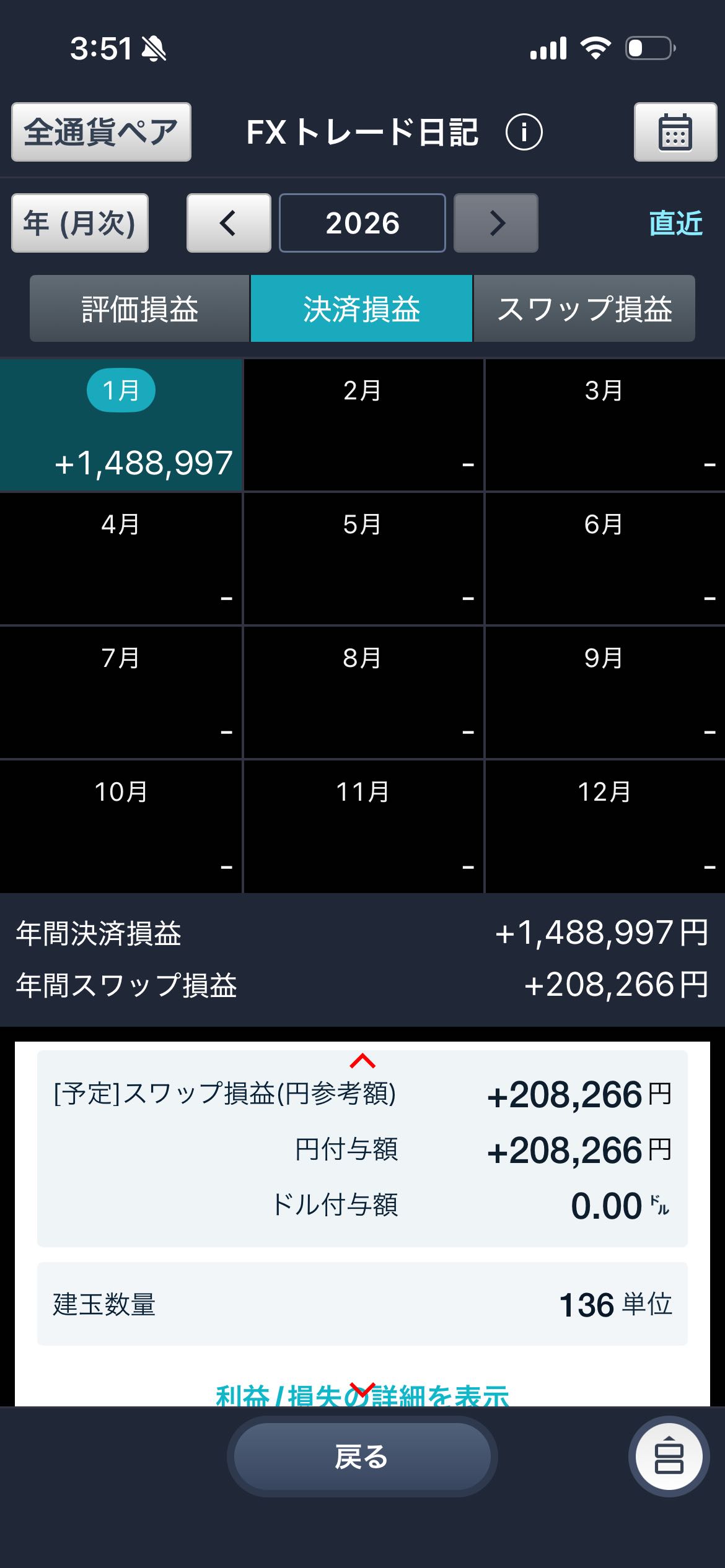Select the 6月 month cell
The width and height of the screenshot is (725, 1568).
pos(605,559)
